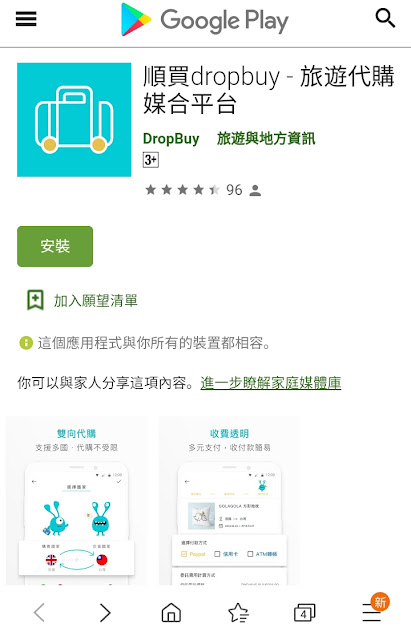The image size is (411, 640).
Task: Go forward with the browser forward arrow
Action: tap(105, 613)
